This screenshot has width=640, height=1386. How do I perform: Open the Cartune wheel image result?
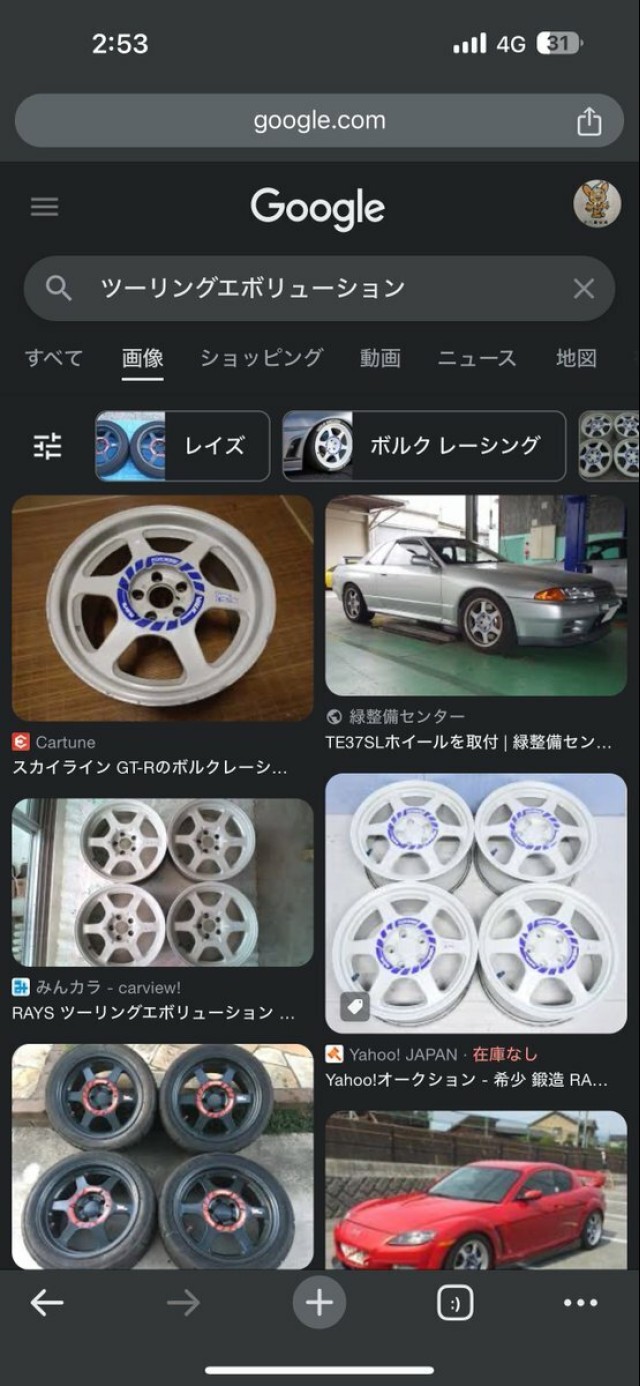(x=162, y=608)
